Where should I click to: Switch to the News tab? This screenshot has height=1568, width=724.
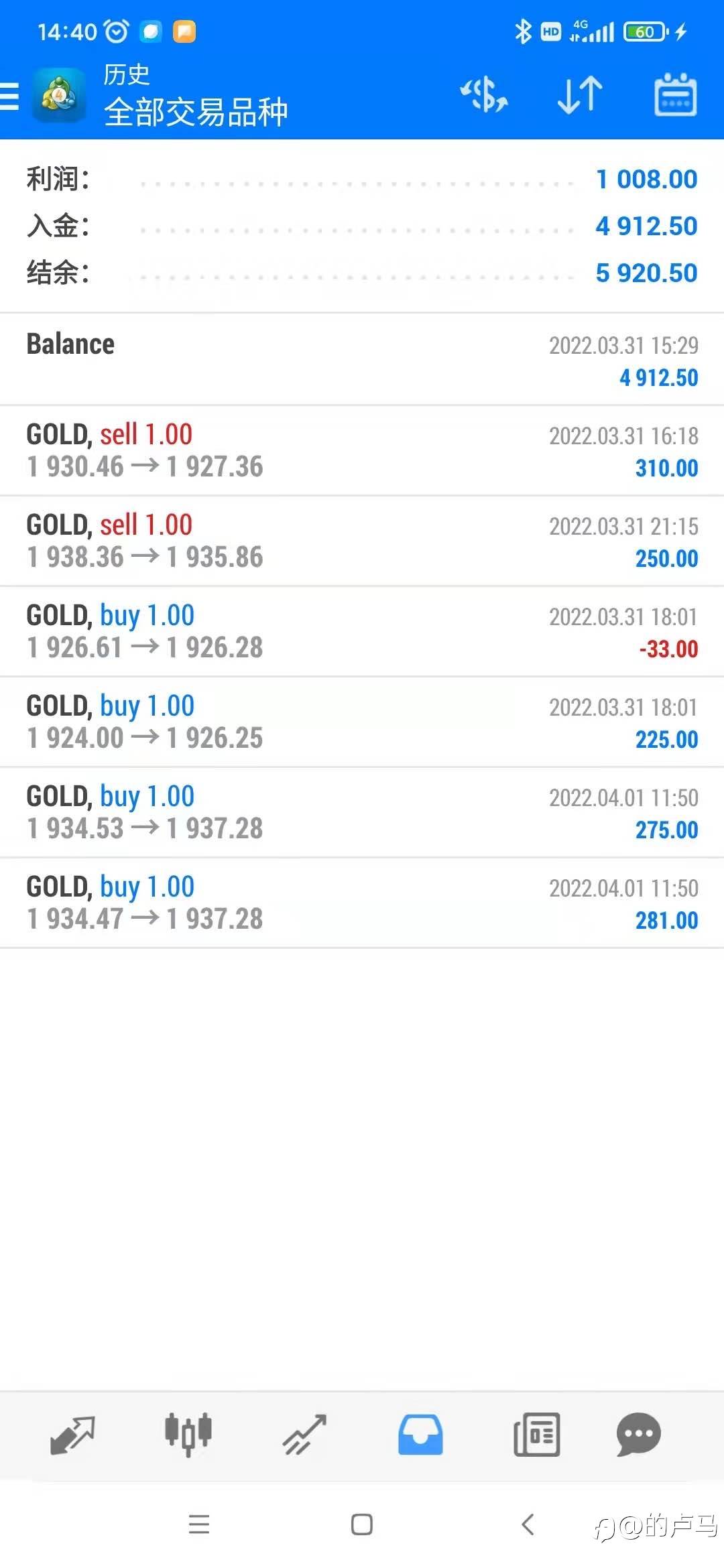536,1434
